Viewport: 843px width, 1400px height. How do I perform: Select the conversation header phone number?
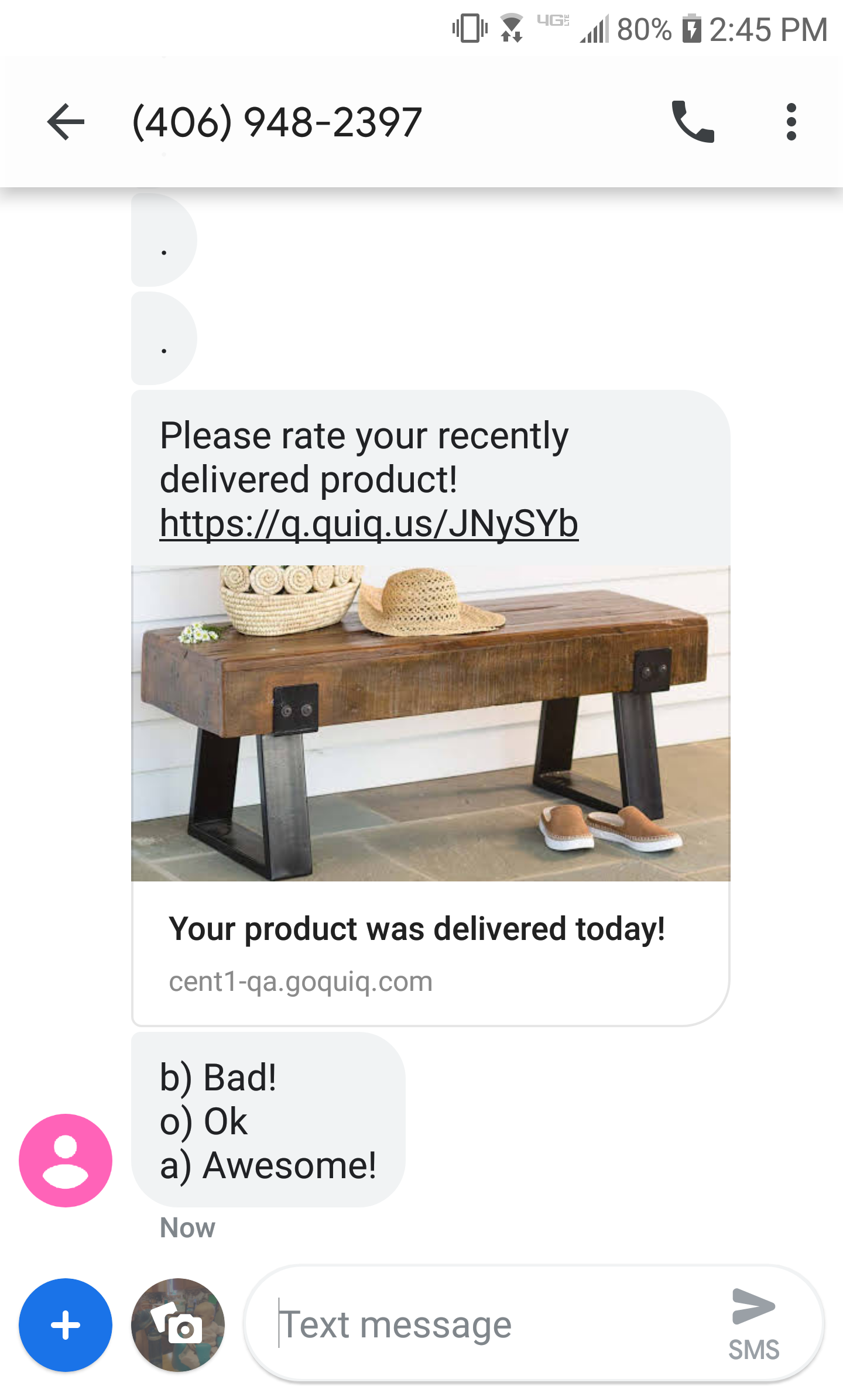[x=275, y=122]
